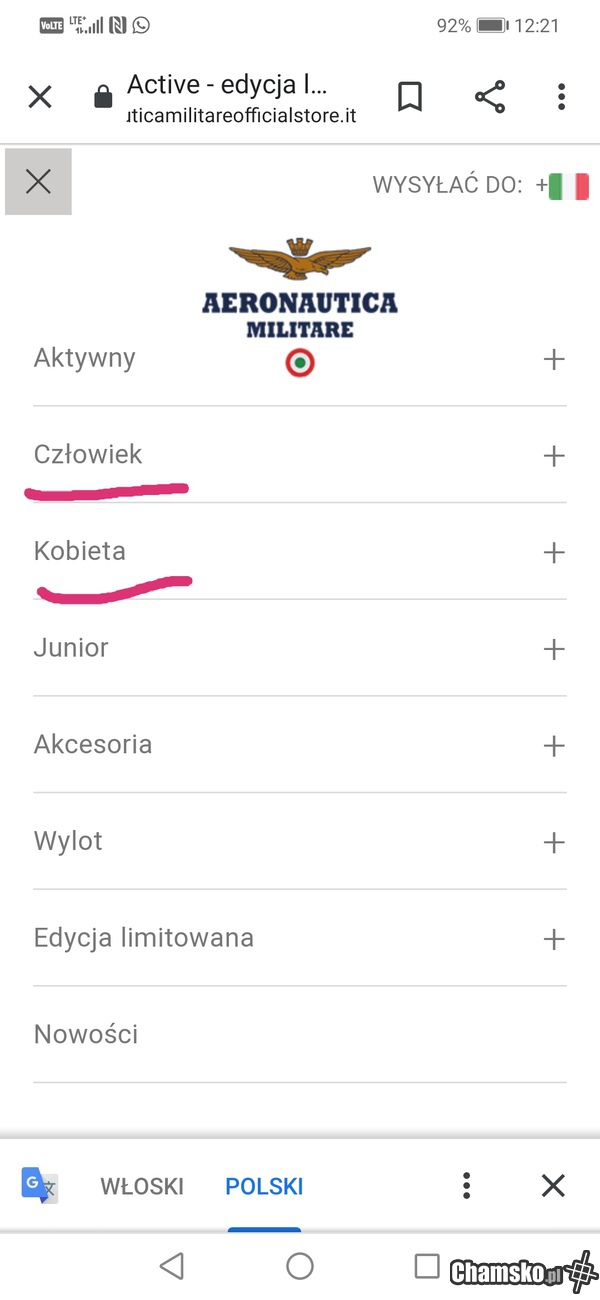
Task: Close the Chrome custom tab
Action: pos(40,97)
